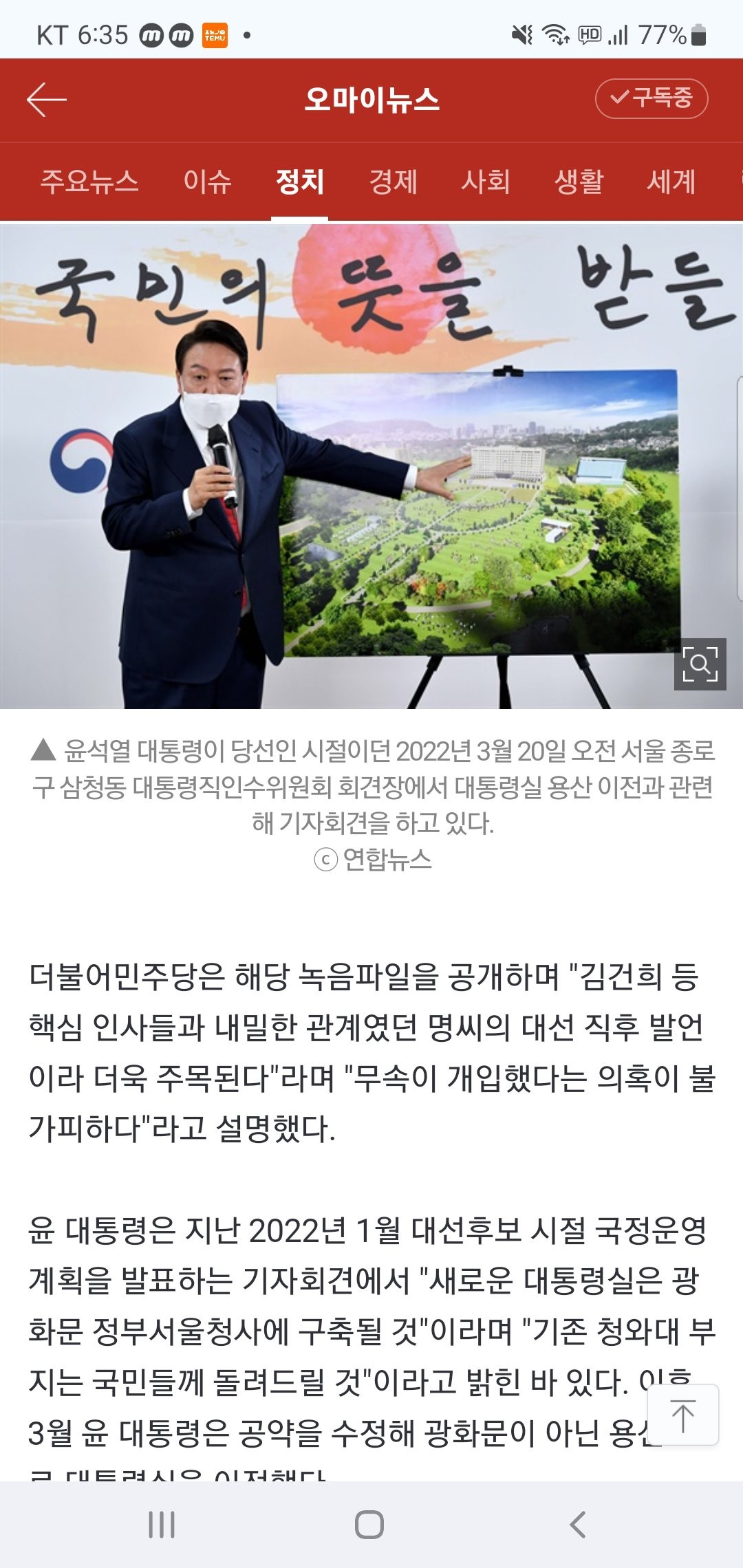Enlarge the photo with the magnifier icon

(700, 664)
